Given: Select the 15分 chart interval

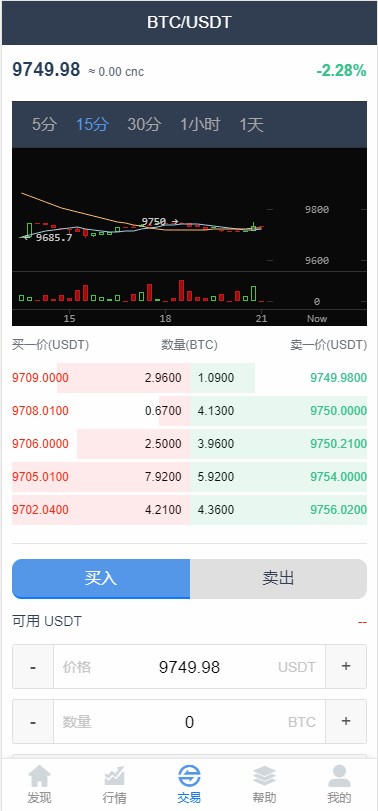Looking at the screenshot, I should 93,125.
